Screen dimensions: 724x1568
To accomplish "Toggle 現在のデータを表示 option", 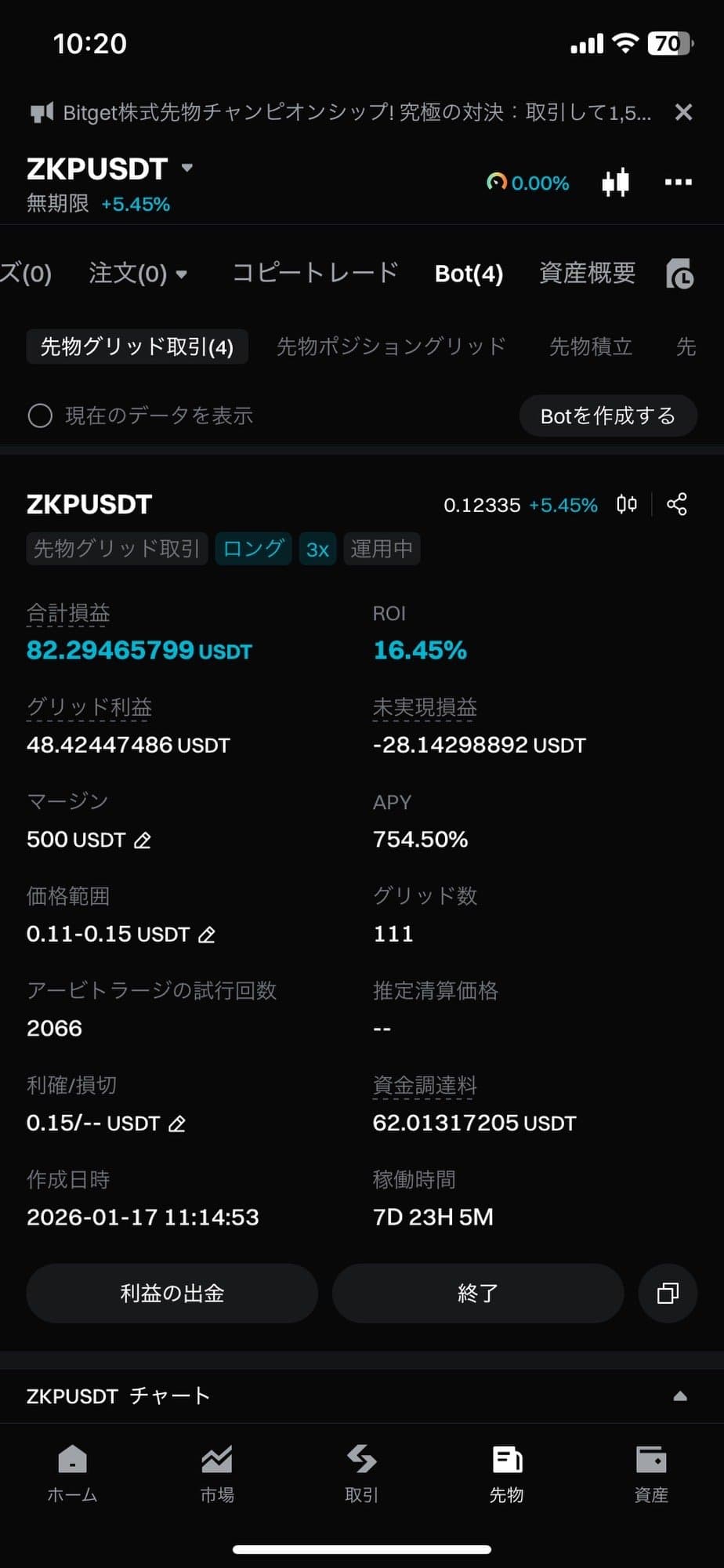I will [x=40, y=416].
